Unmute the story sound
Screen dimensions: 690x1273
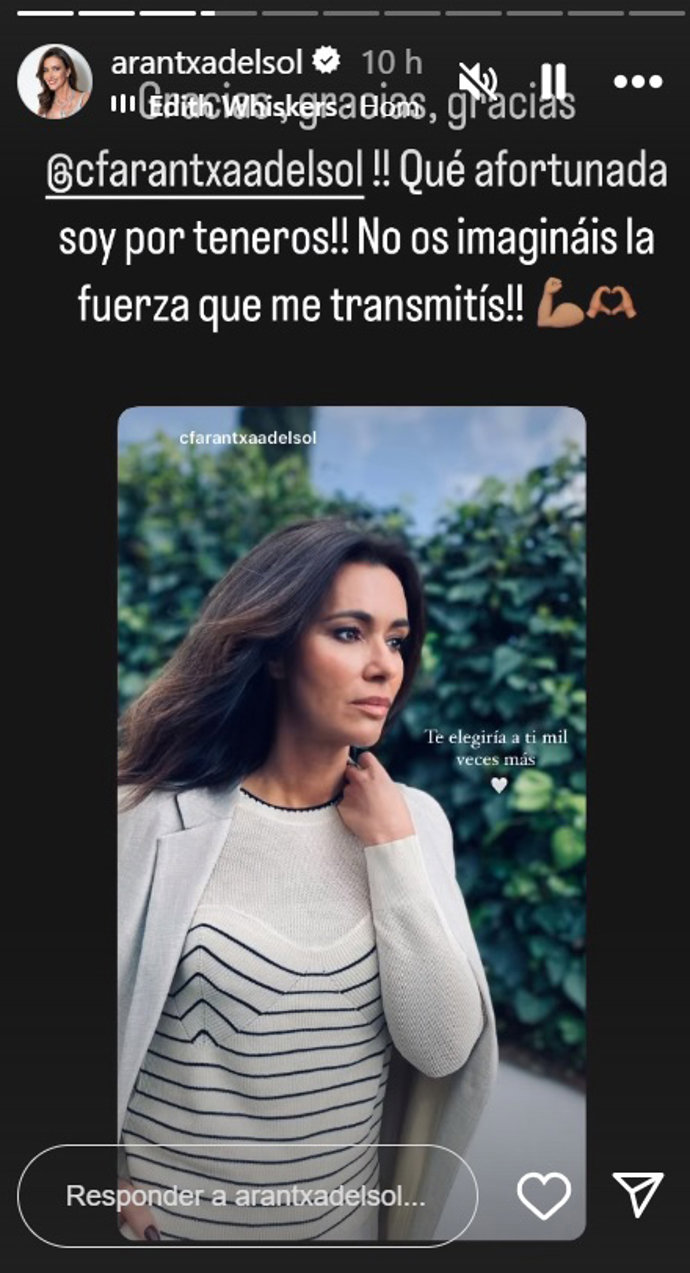[478, 80]
